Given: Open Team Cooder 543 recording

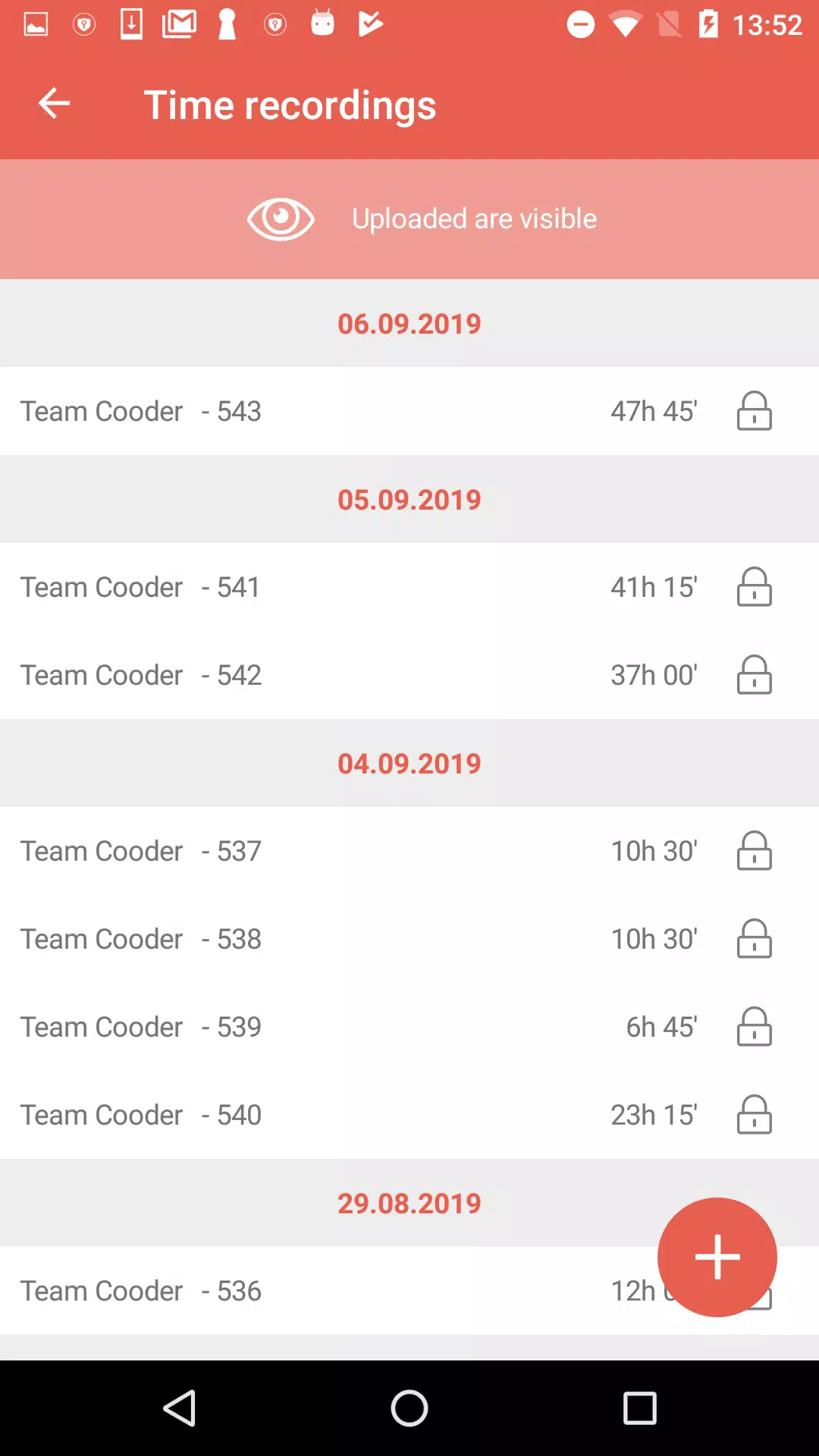Looking at the screenshot, I should (409, 411).
